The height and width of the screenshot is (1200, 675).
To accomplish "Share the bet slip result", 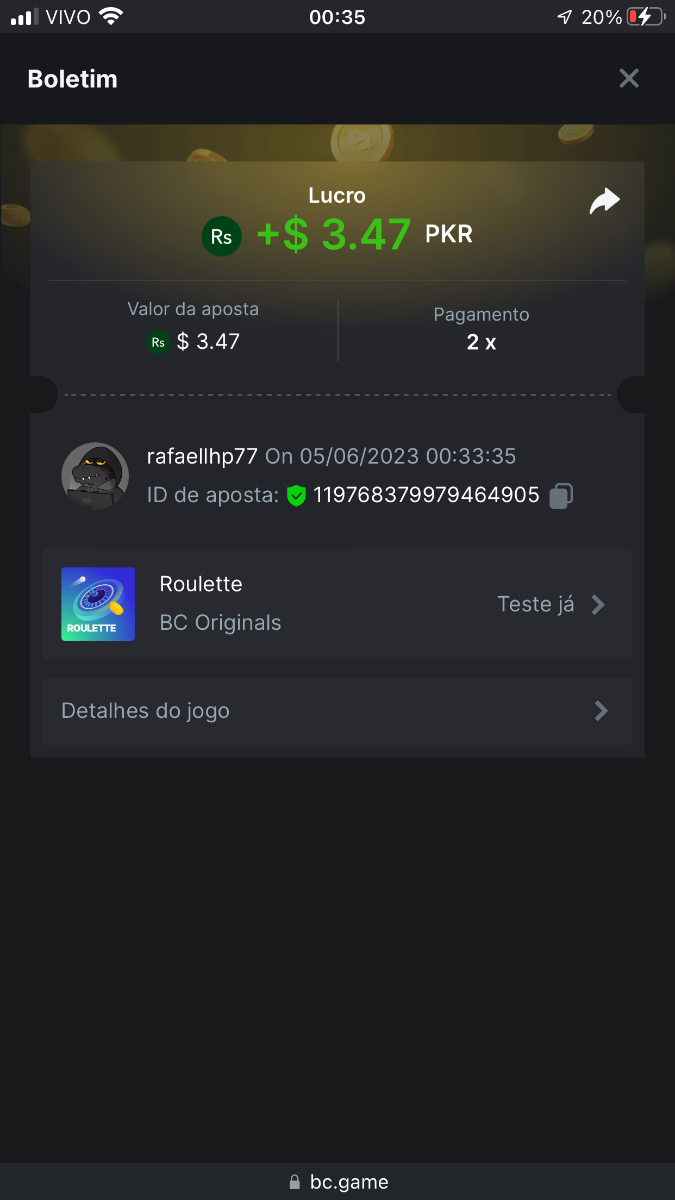I will (x=604, y=201).
